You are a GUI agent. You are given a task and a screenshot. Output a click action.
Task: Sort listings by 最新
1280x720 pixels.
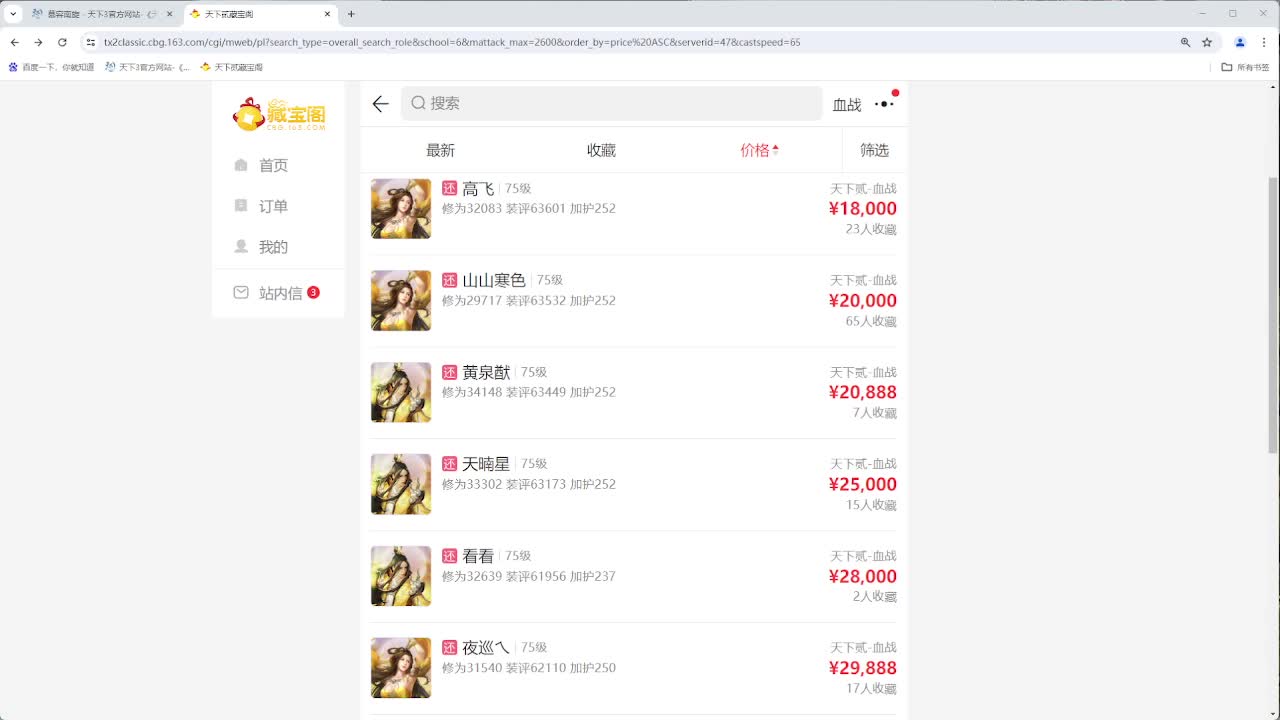point(440,150)
